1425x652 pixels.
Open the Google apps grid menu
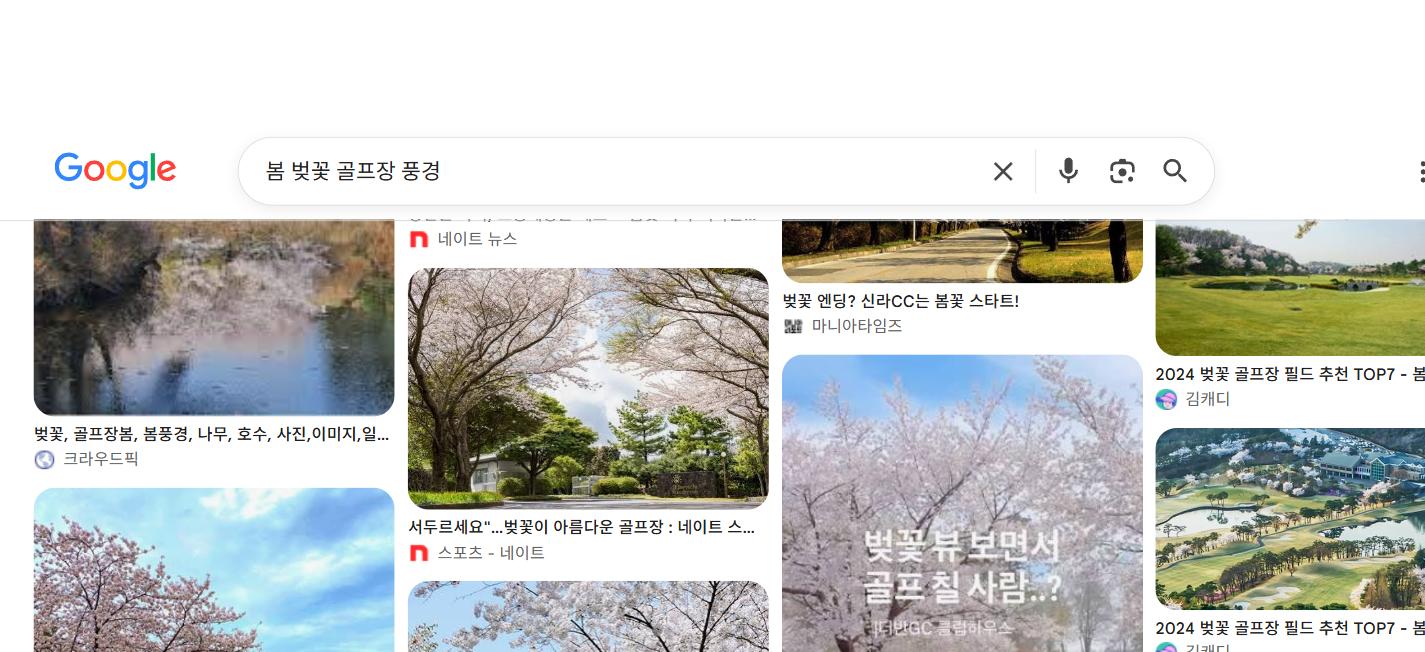tap(1420, 172)
